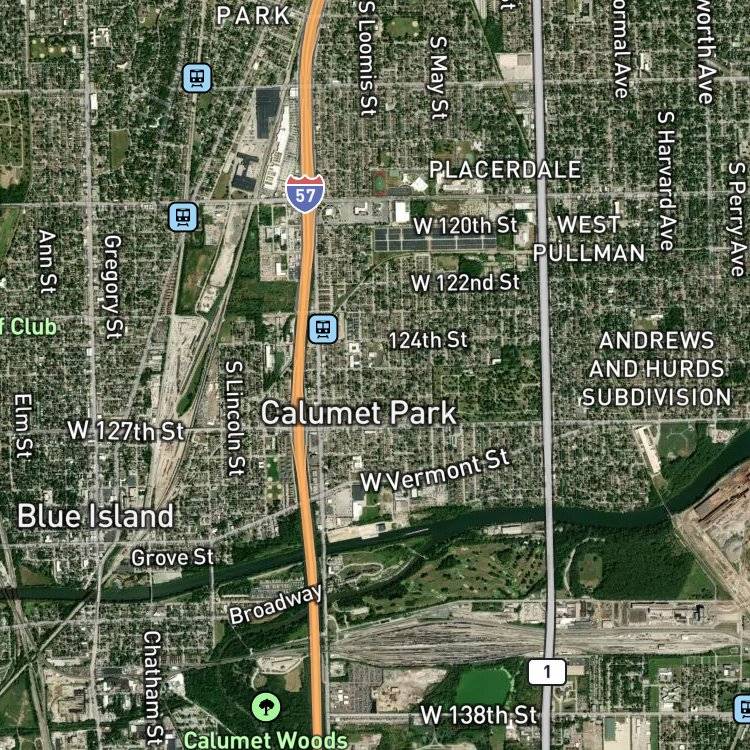Select the transit station icon beside 124th St
750x750 pixels.
click(323, 329)
